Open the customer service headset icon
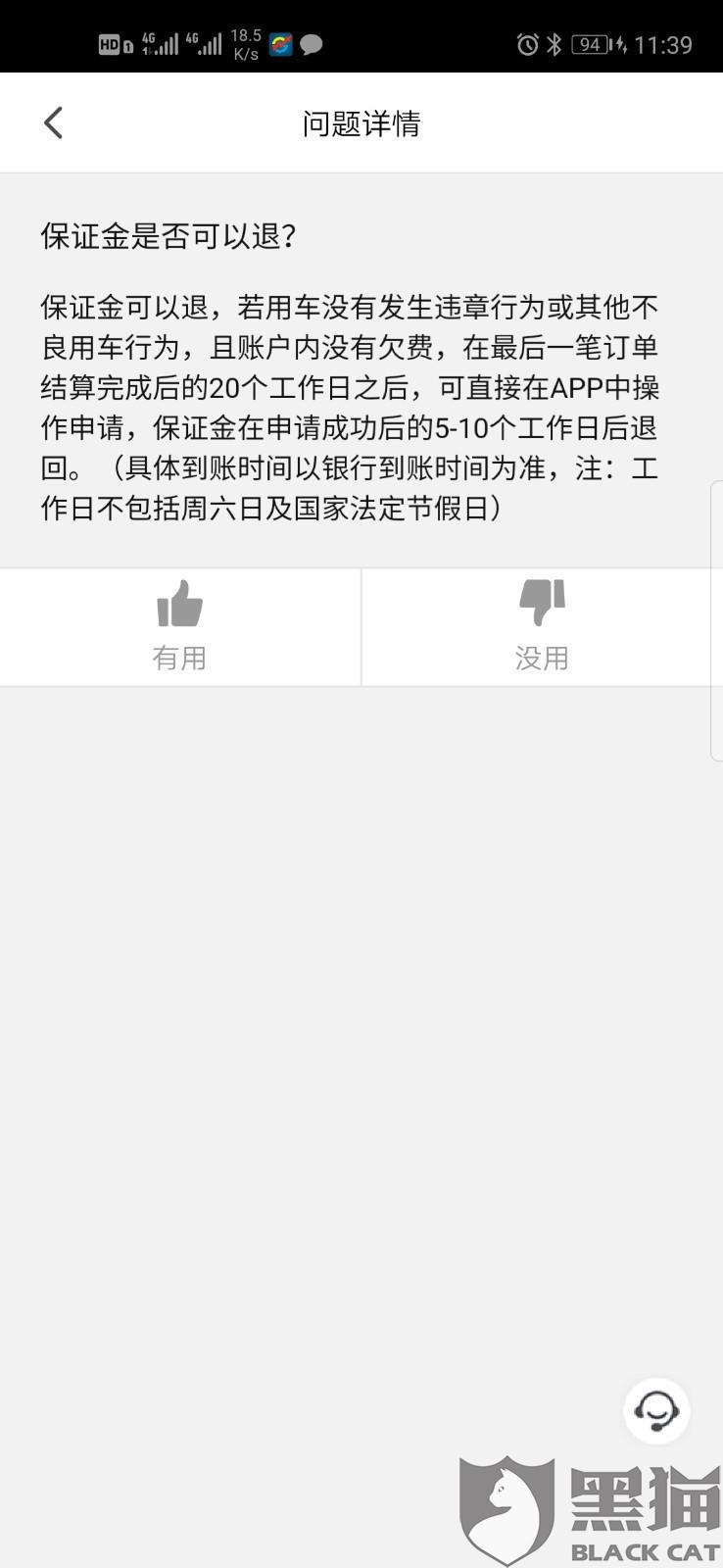 point(657,1411)
